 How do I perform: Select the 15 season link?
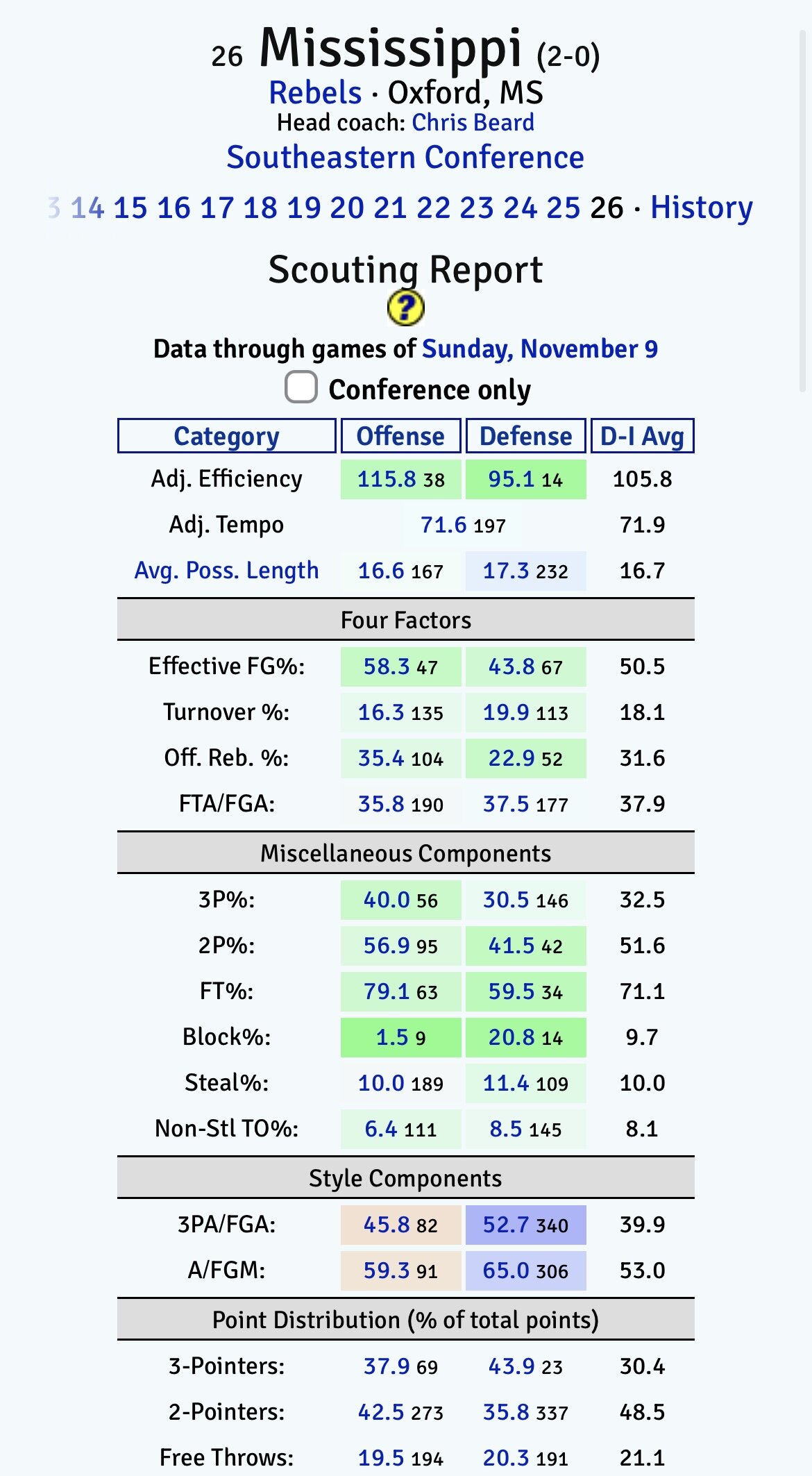click(130, 208)
